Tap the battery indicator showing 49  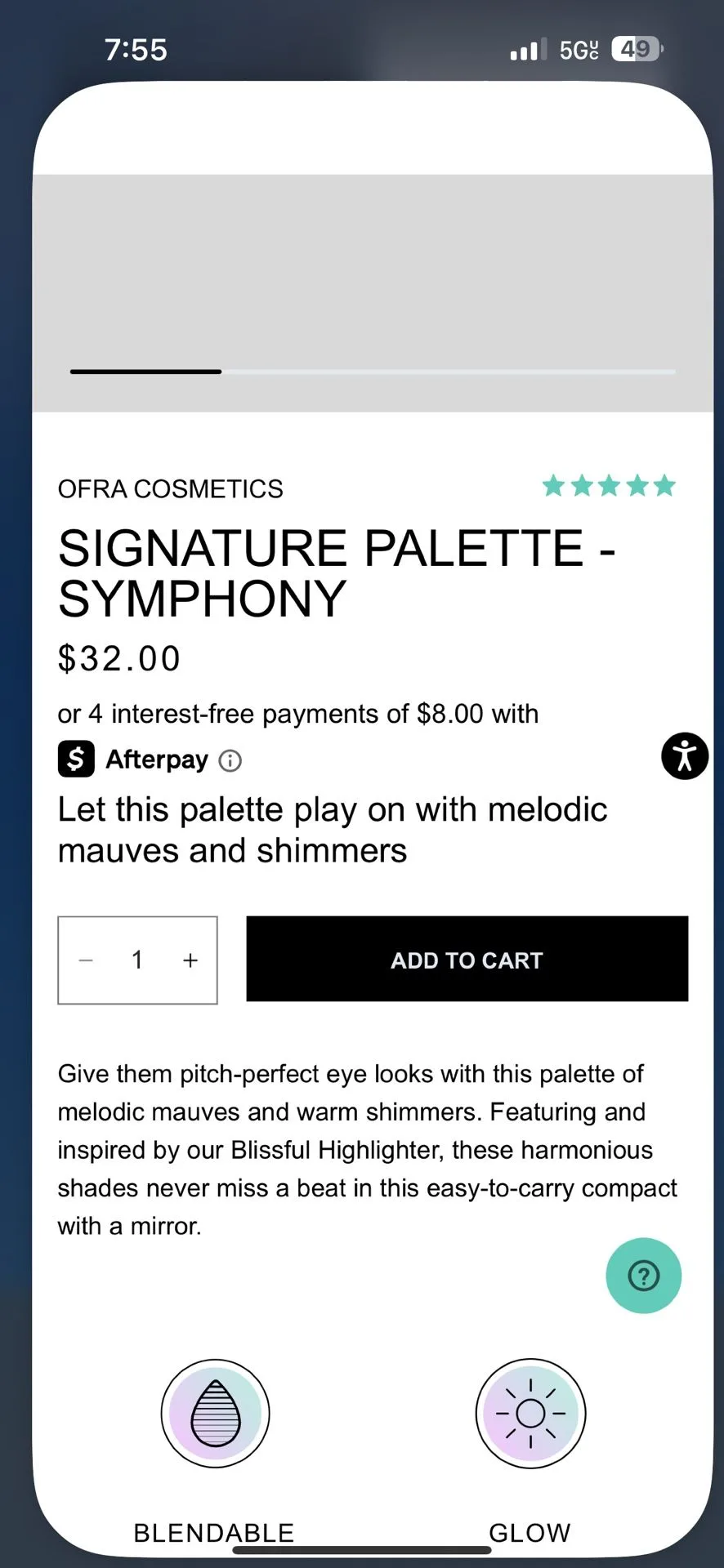coord(634,49)
